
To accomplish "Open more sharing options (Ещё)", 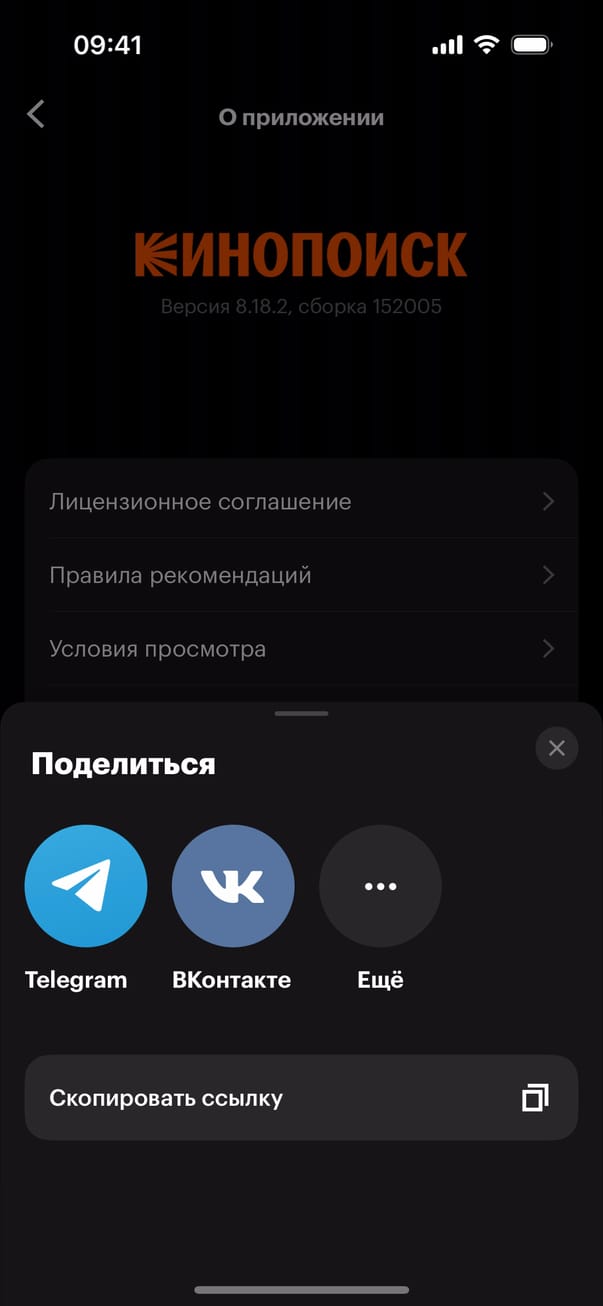I will tap(380, 886).
